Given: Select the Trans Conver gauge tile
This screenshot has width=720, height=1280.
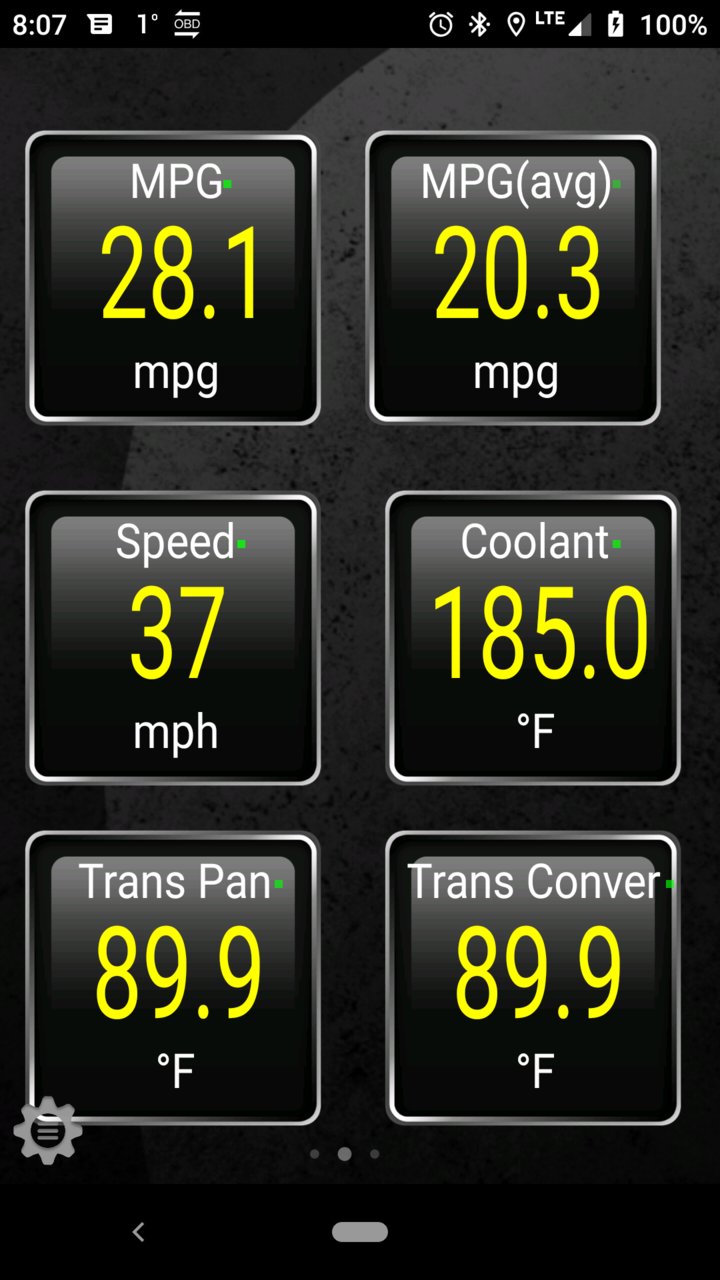Looking at the screenshot, I should click(x=533, y=979).
